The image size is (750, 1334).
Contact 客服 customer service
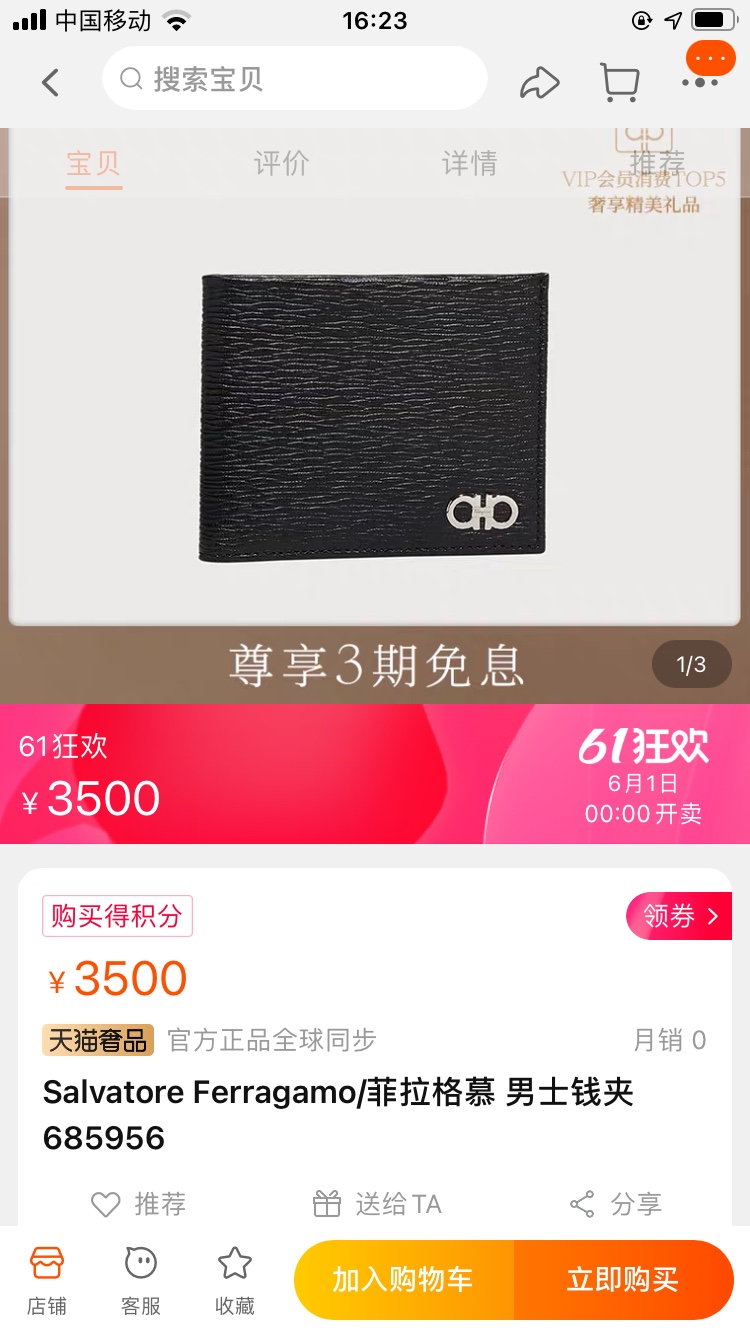(x=141, y=1281)
